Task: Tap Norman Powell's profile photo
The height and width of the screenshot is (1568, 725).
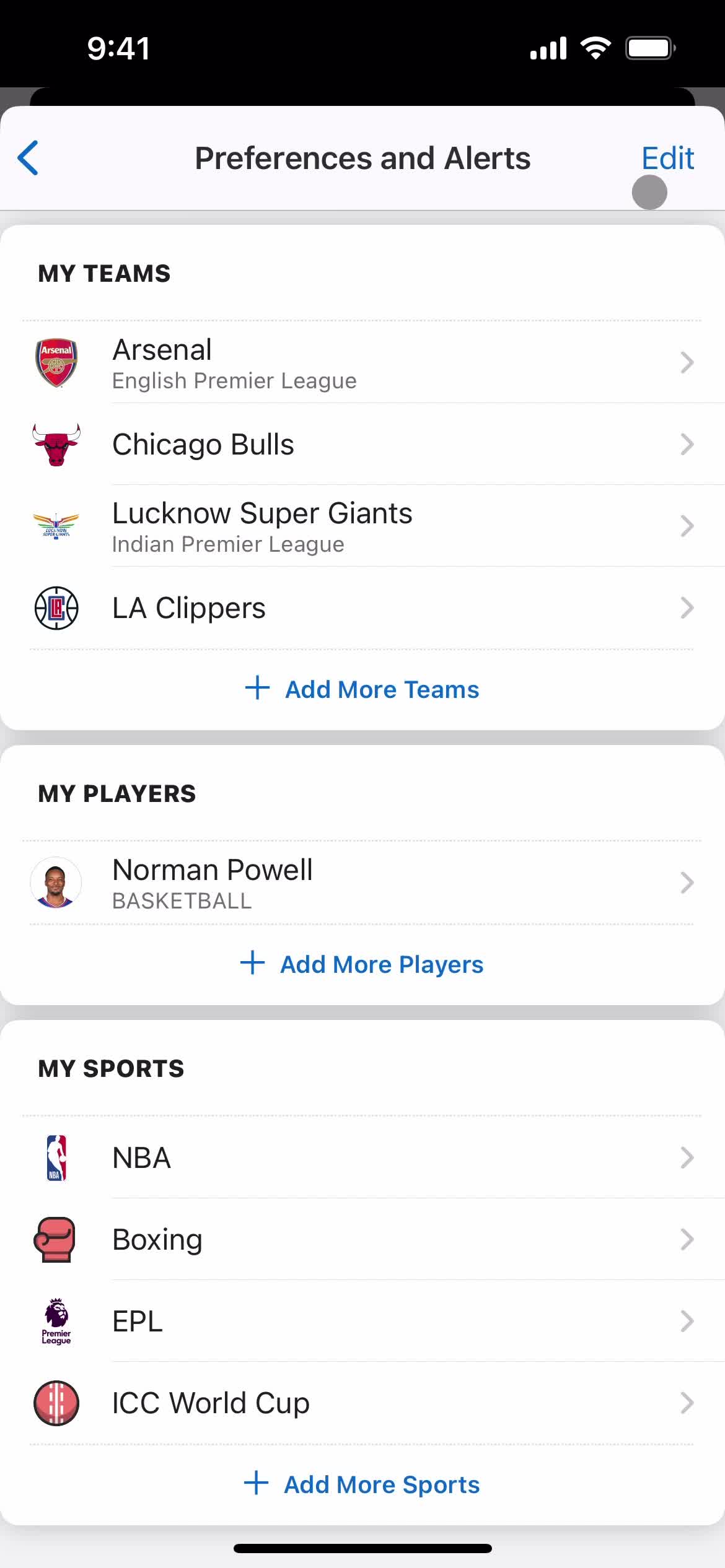Action: (56, 882)
